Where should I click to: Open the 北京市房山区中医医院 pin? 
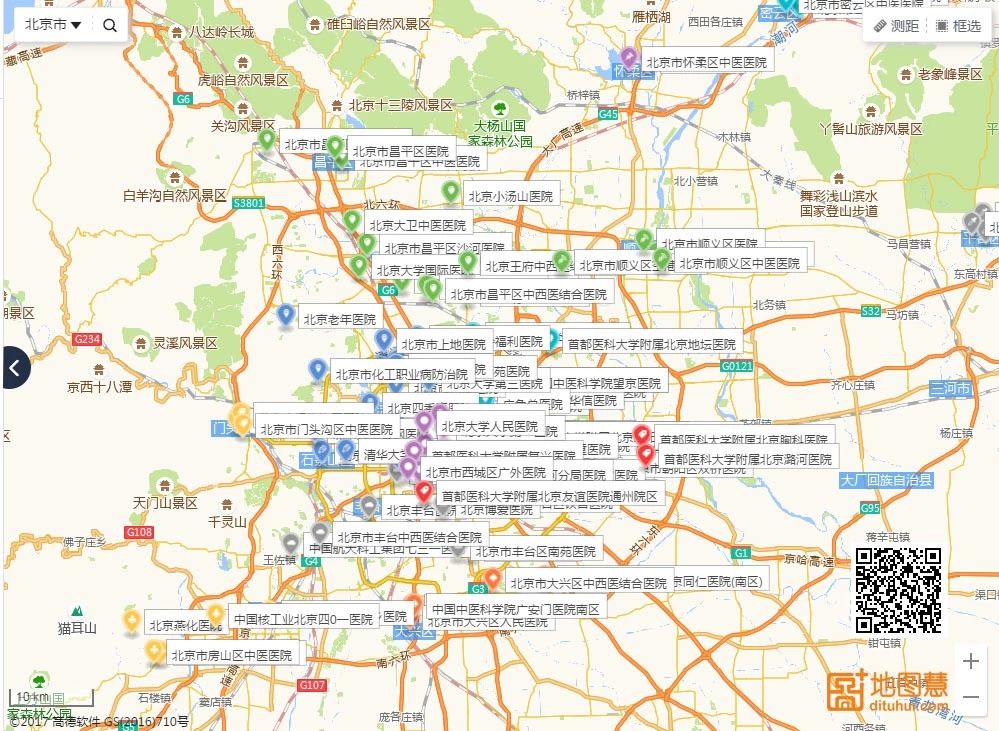point(155,651)
